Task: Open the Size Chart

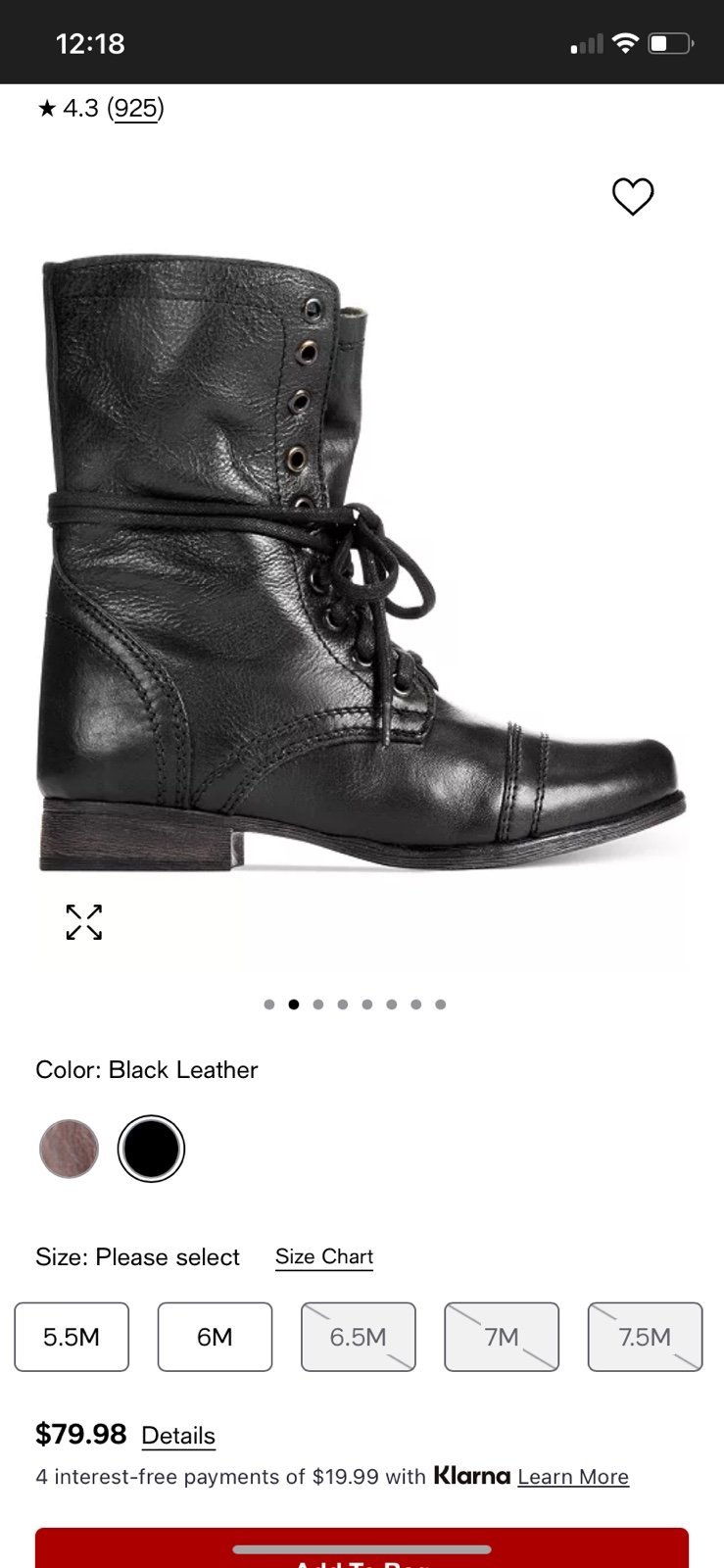Action: (x=324, y=1257)
